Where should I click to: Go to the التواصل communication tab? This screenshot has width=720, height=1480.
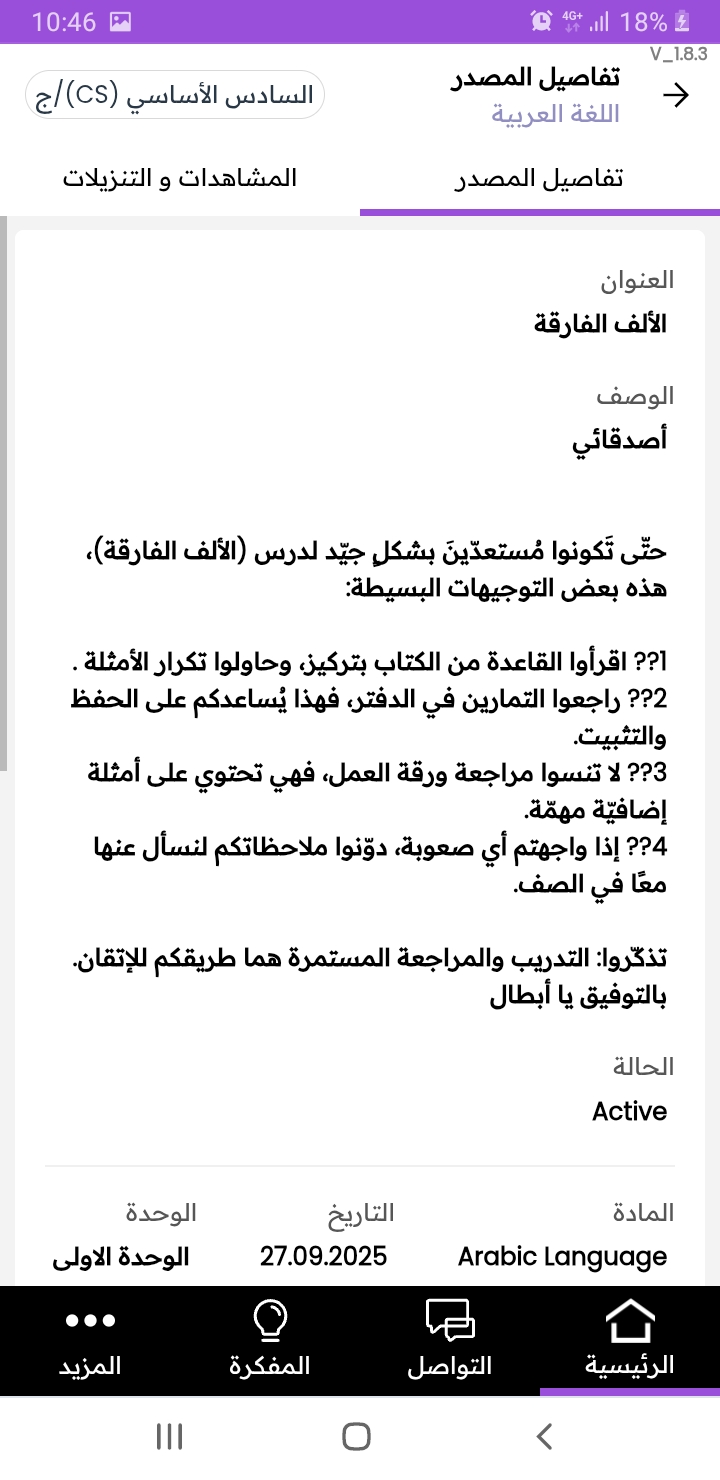[450, 1340]
